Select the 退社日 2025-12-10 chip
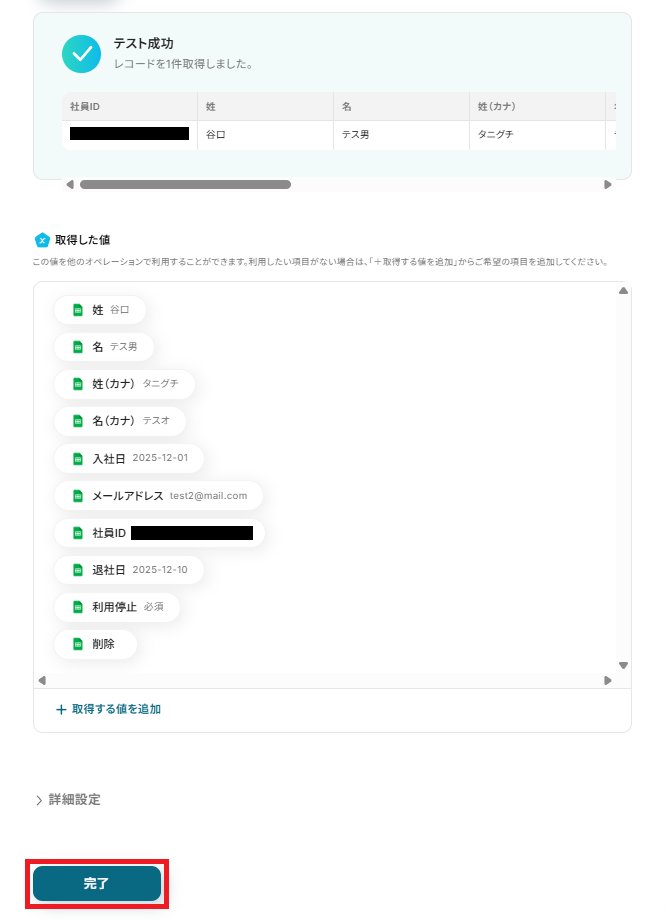This screenshot has height=920, width=666. point(128,570)
